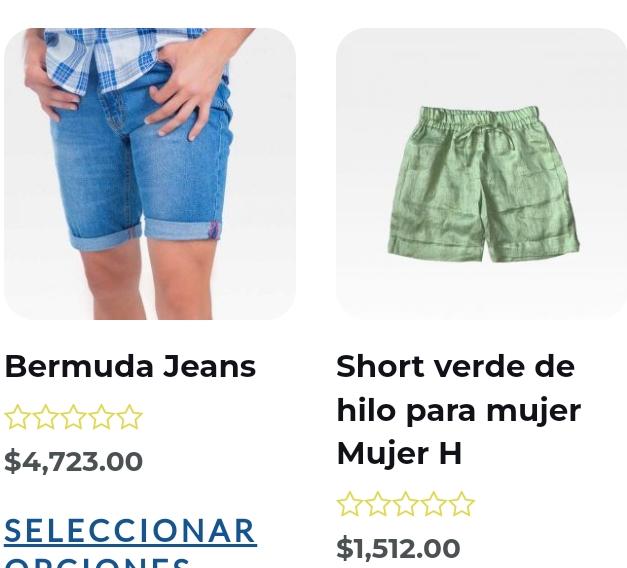The image size is (627, 568).
Task: Open the Short verde de hilo title link
Action: tap(458, 410)
